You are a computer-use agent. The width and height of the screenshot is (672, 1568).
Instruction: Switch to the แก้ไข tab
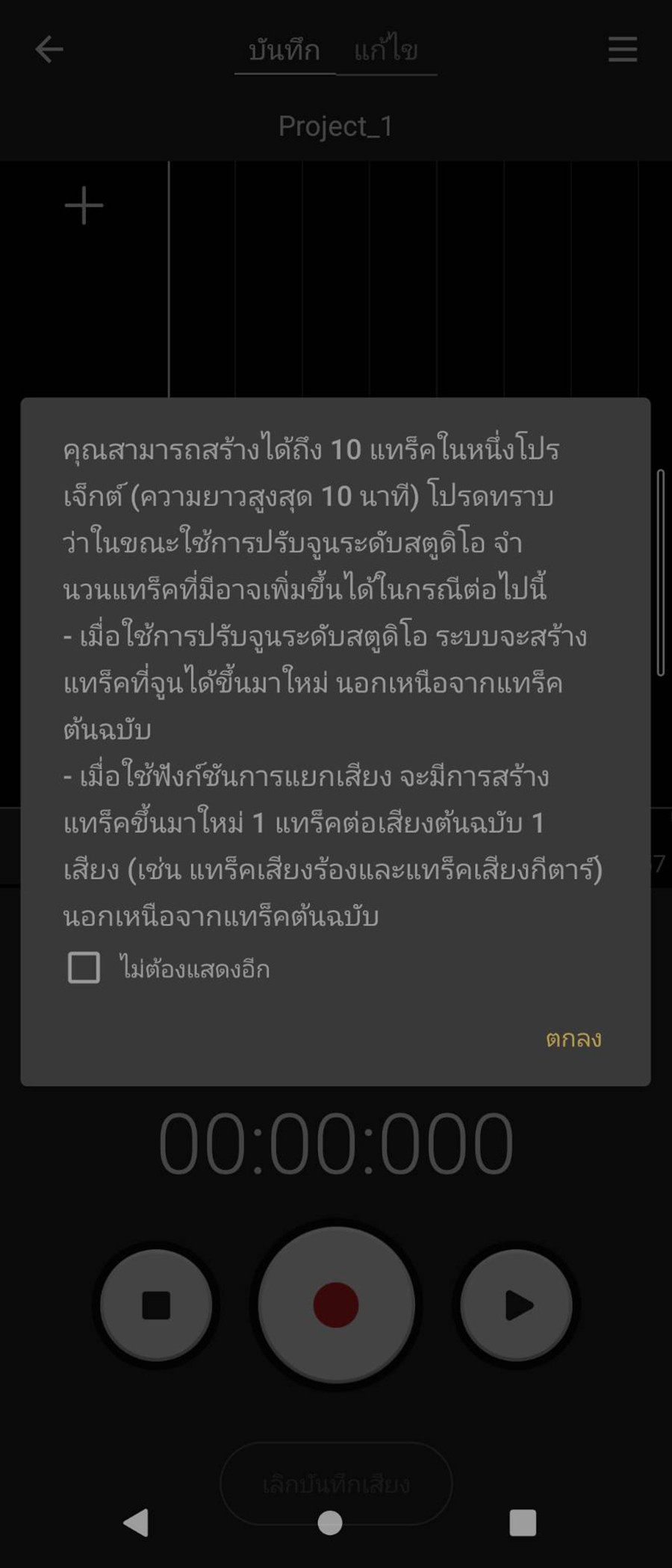[385, 51]
